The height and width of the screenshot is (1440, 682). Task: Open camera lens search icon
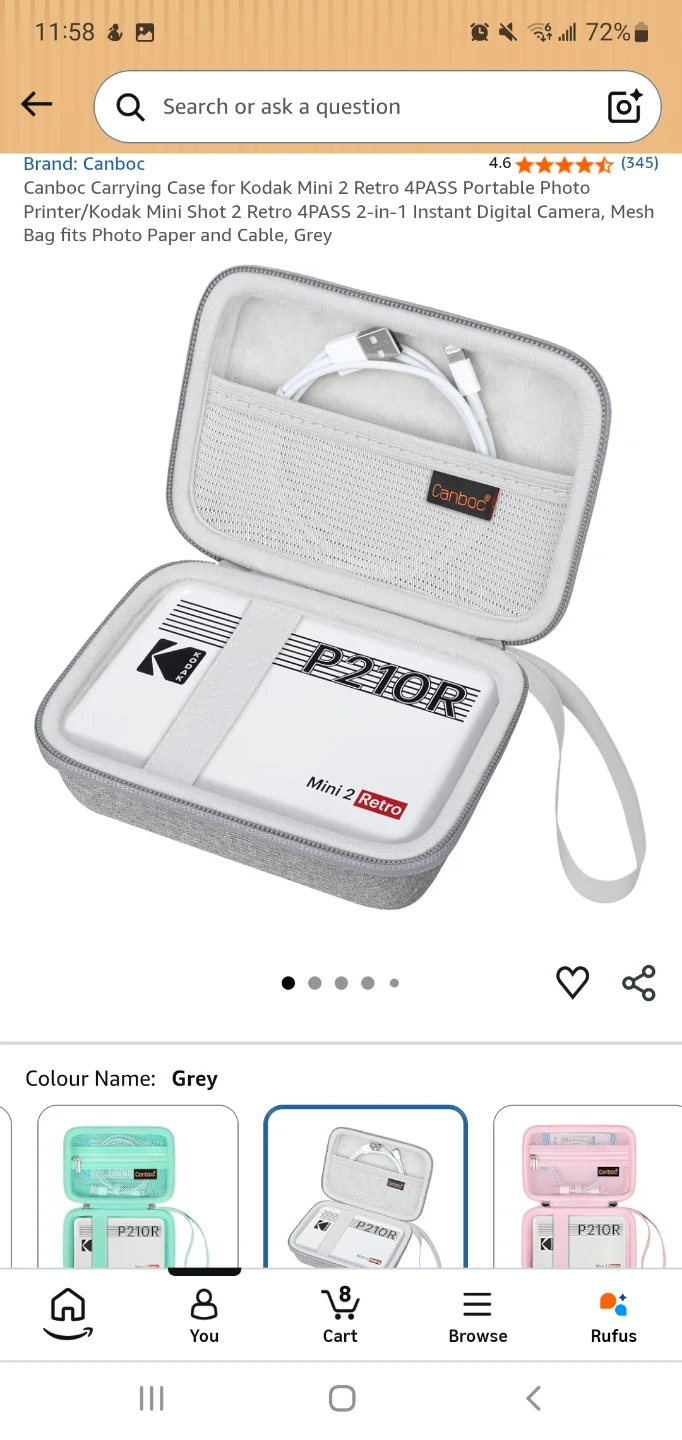click(625, 107)
